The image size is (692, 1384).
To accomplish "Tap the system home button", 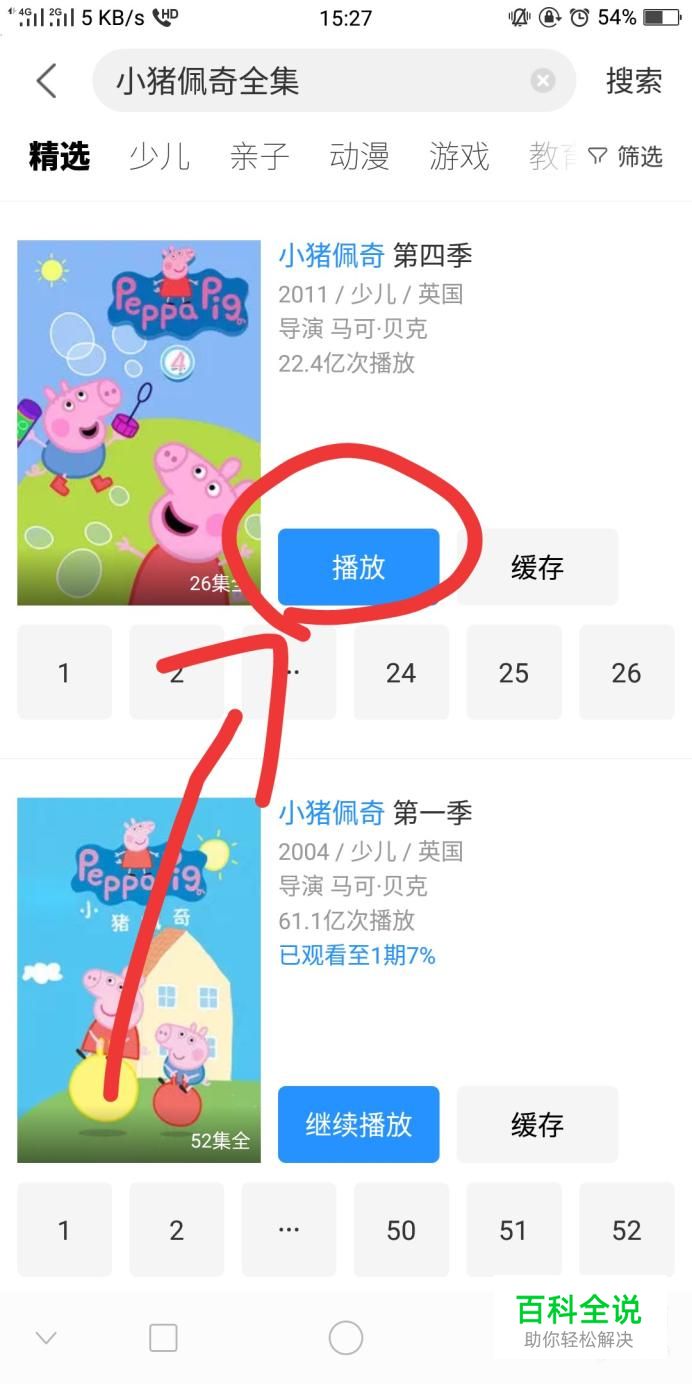I will tap(345, 1337).
